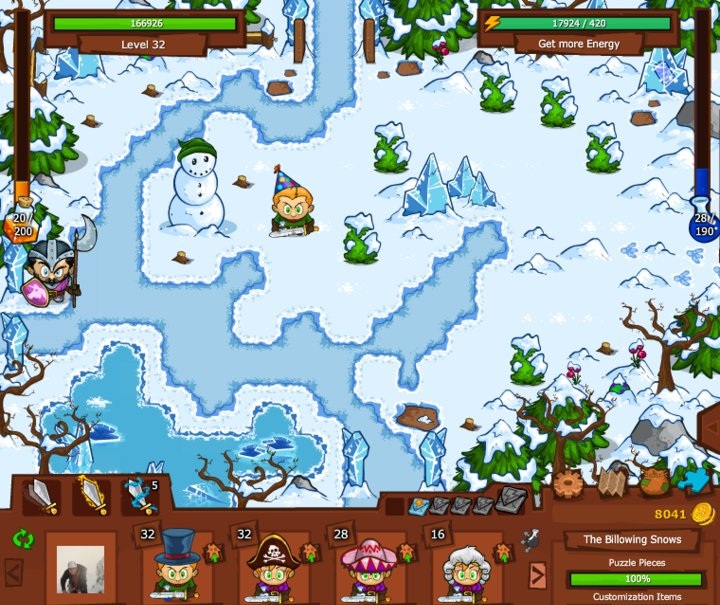
Task: Open the settings gear
Action: [x=569, y=482]
